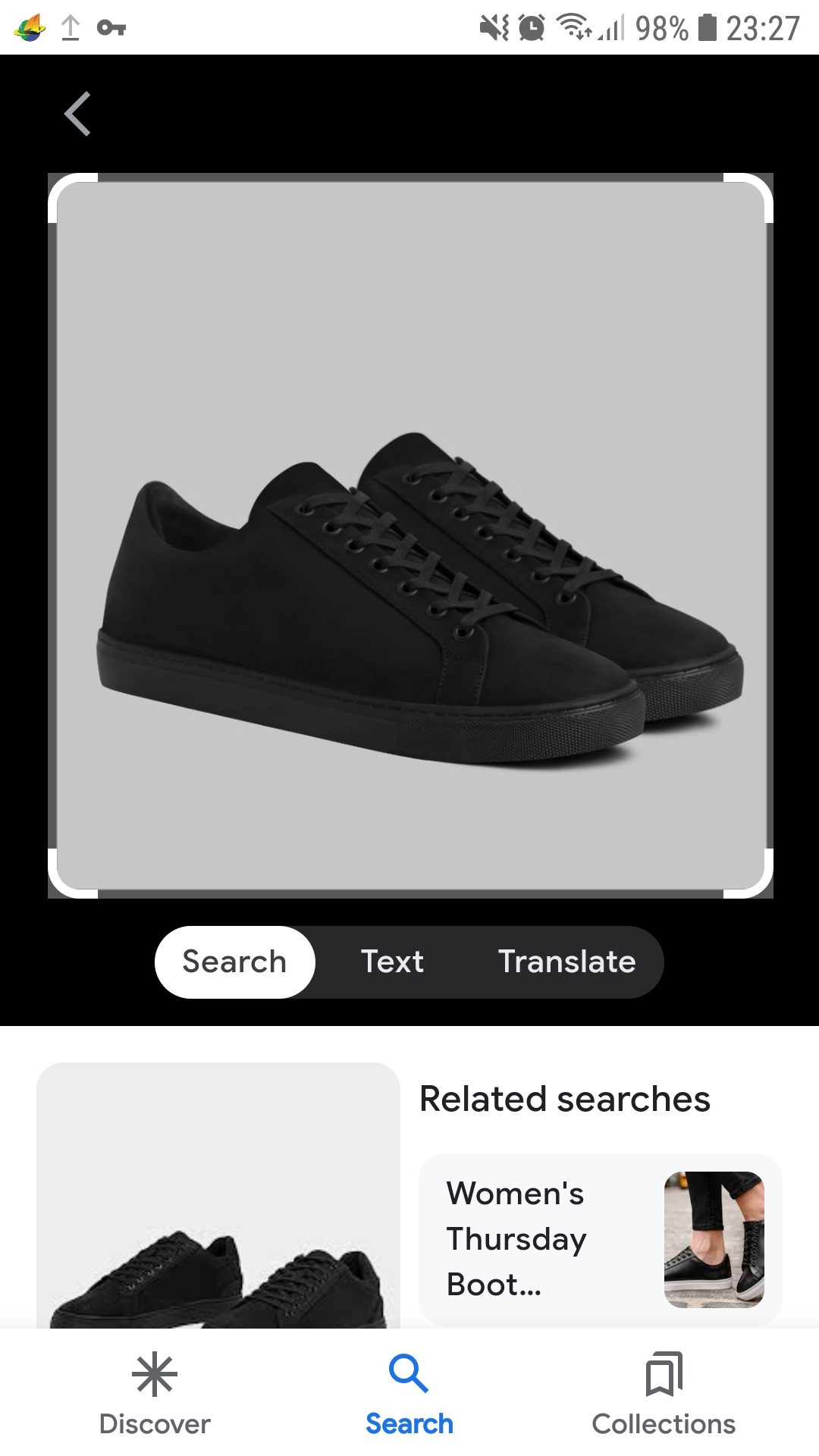Select the Search mode
Screen dimensions: 819x1456
pyautogui.click(x=234, y=962)
